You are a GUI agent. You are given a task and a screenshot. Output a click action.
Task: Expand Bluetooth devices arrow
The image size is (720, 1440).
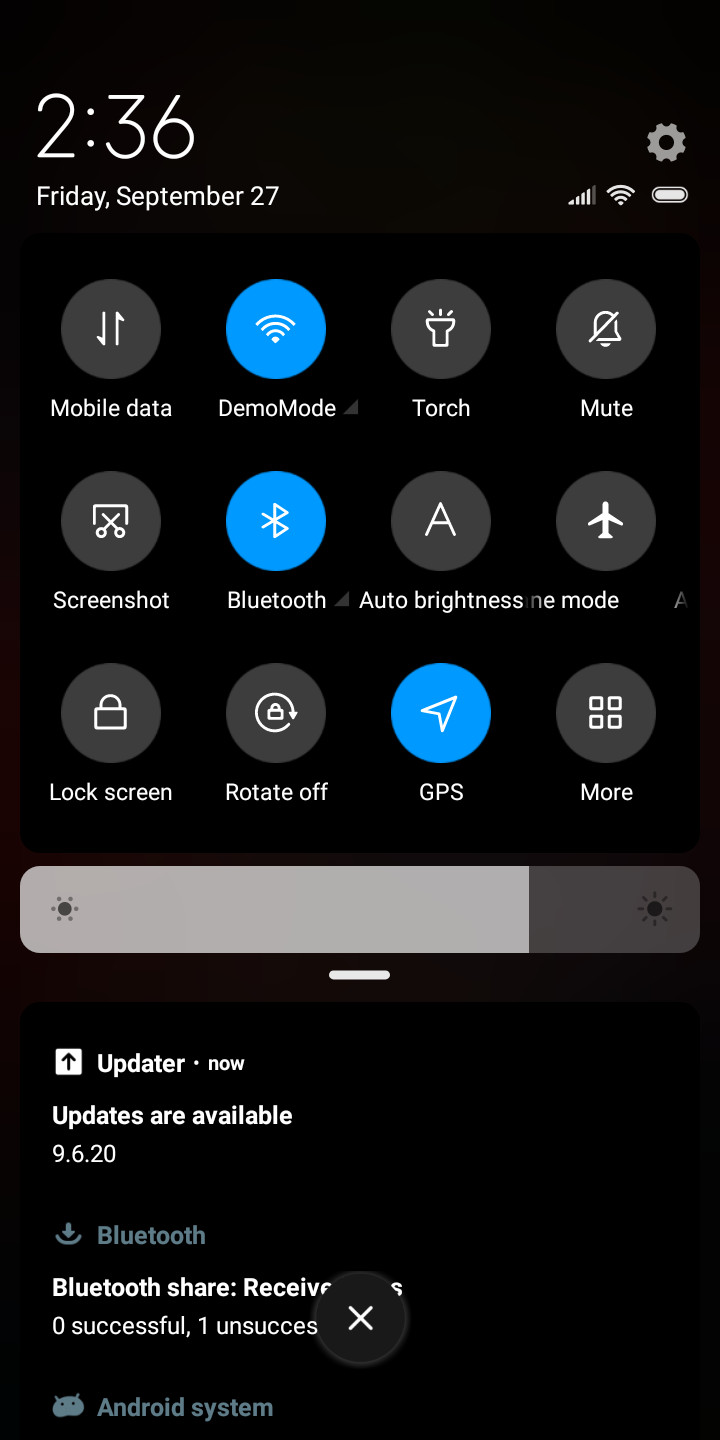[x=341, y=600]
